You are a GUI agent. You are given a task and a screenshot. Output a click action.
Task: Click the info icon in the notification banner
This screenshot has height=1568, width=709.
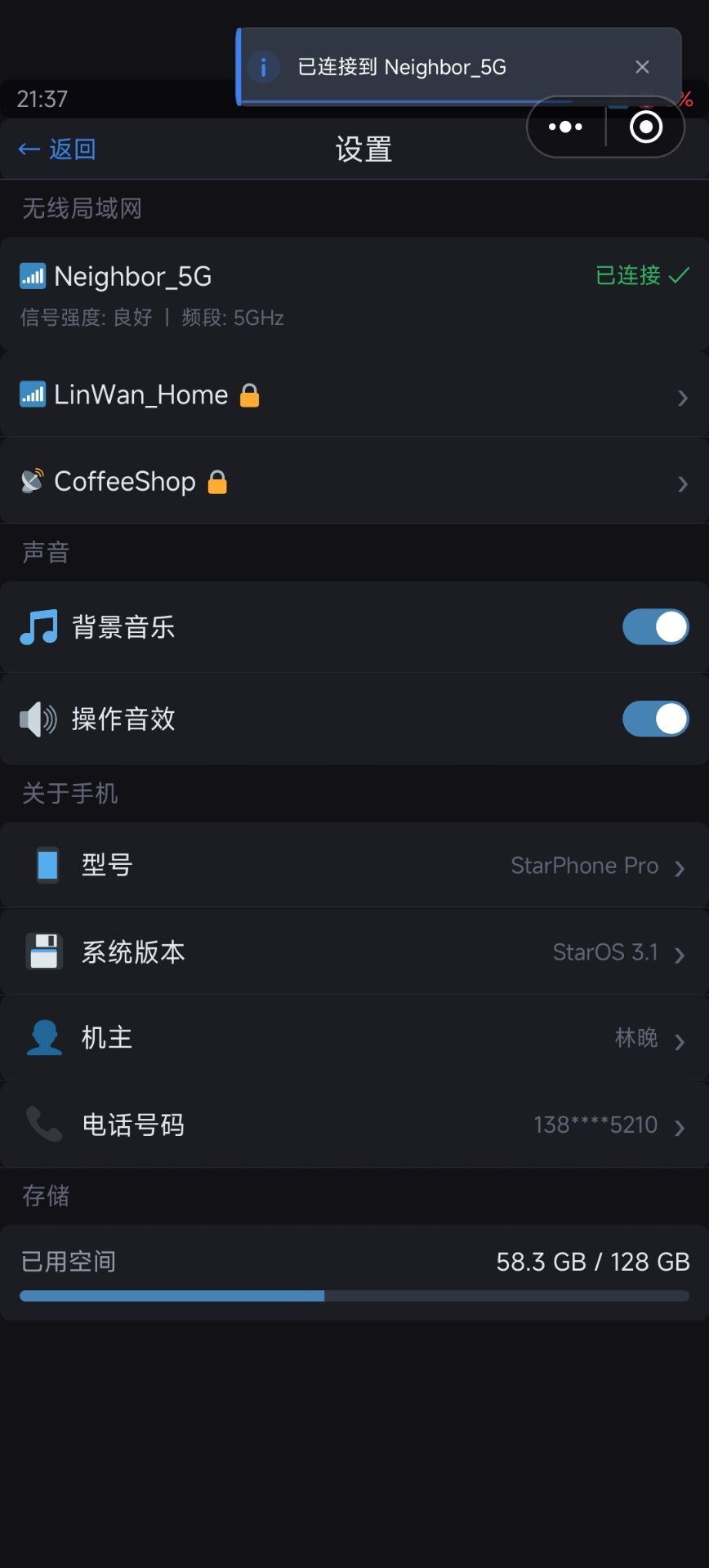[x=263, y=66]
